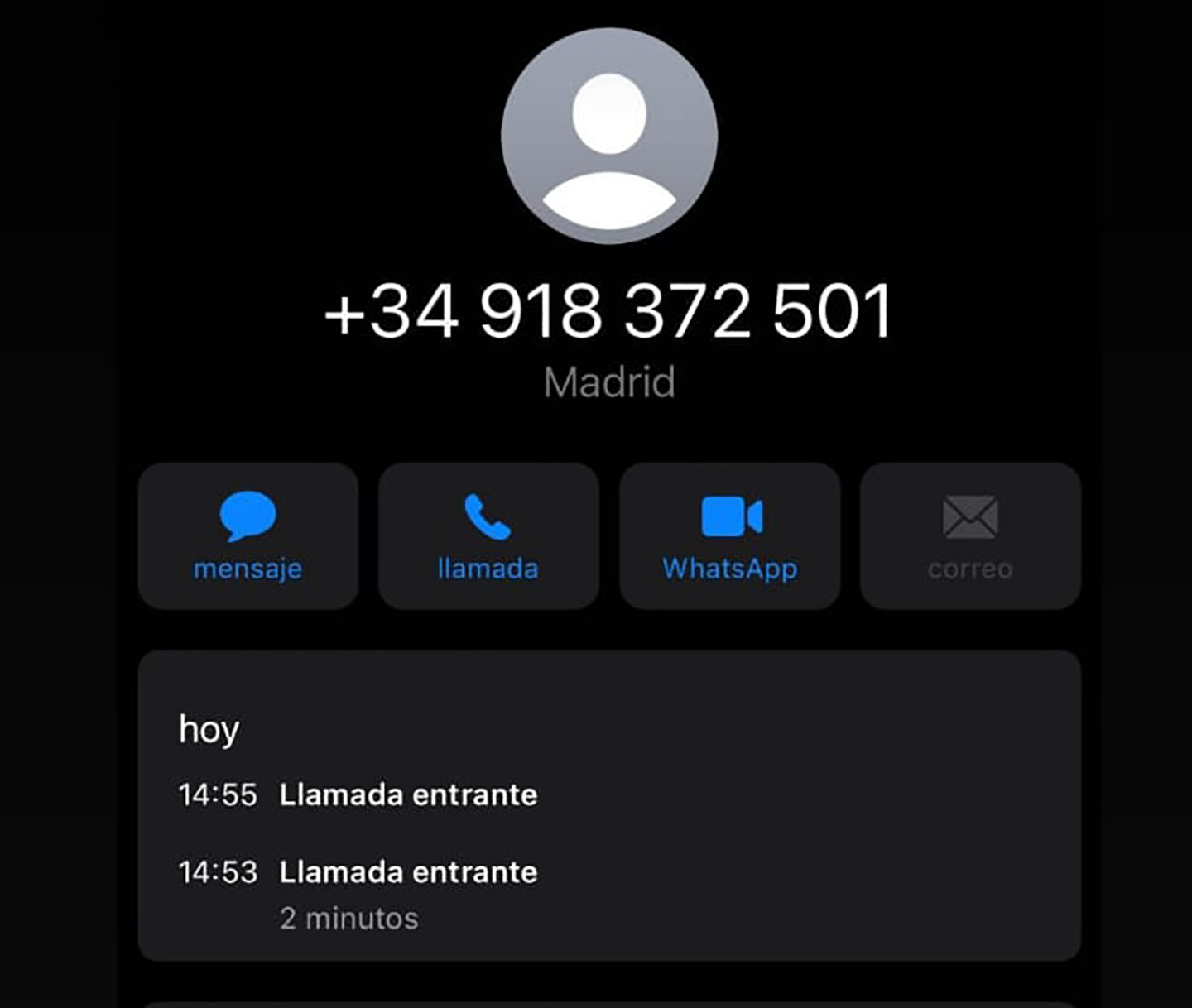Start a llamada to +34 918 372 501
The width and height of the screenshot is (1192, 1008).
tap(488, 535)
